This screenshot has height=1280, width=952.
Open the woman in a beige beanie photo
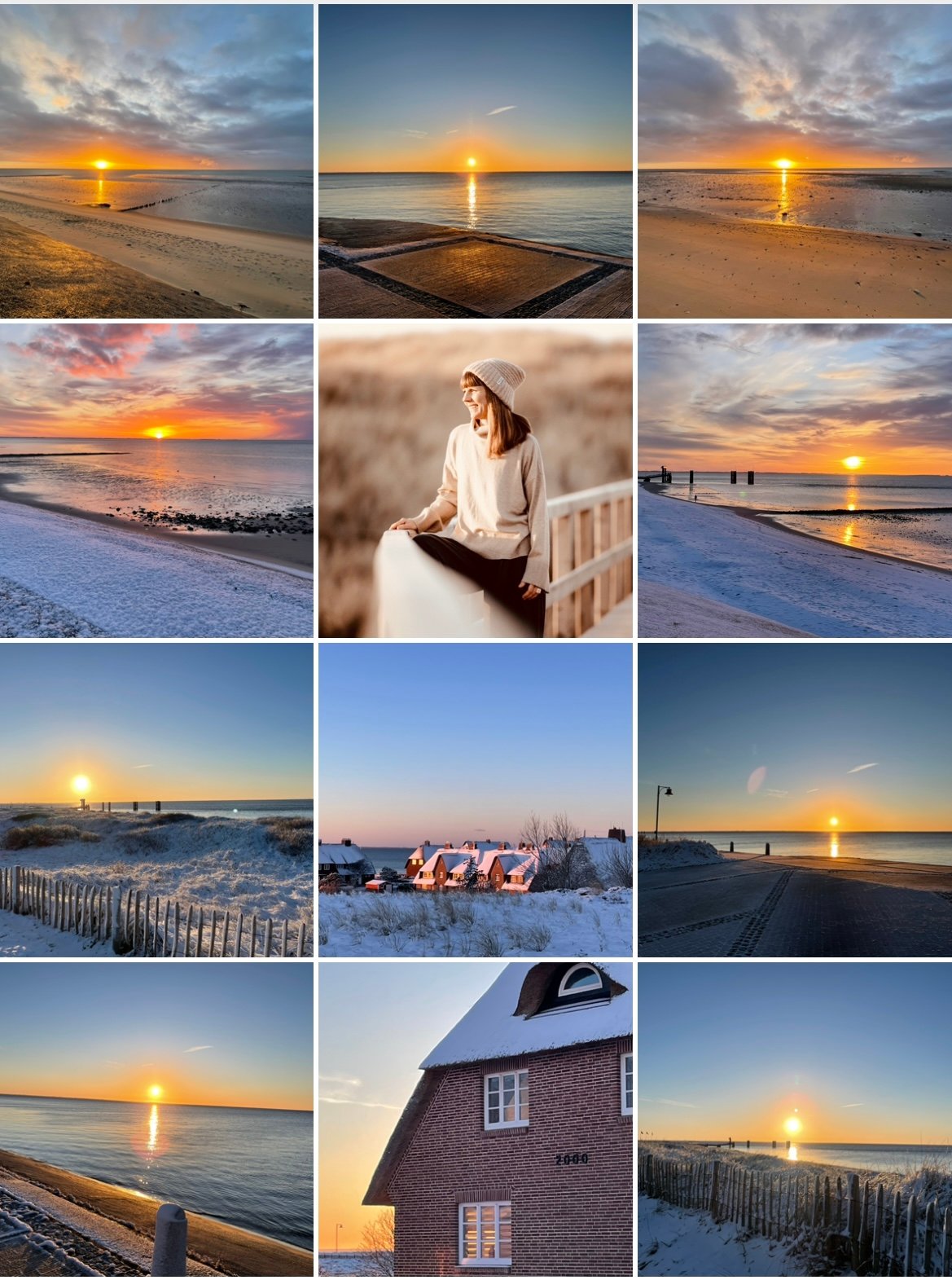pos(475,480)
